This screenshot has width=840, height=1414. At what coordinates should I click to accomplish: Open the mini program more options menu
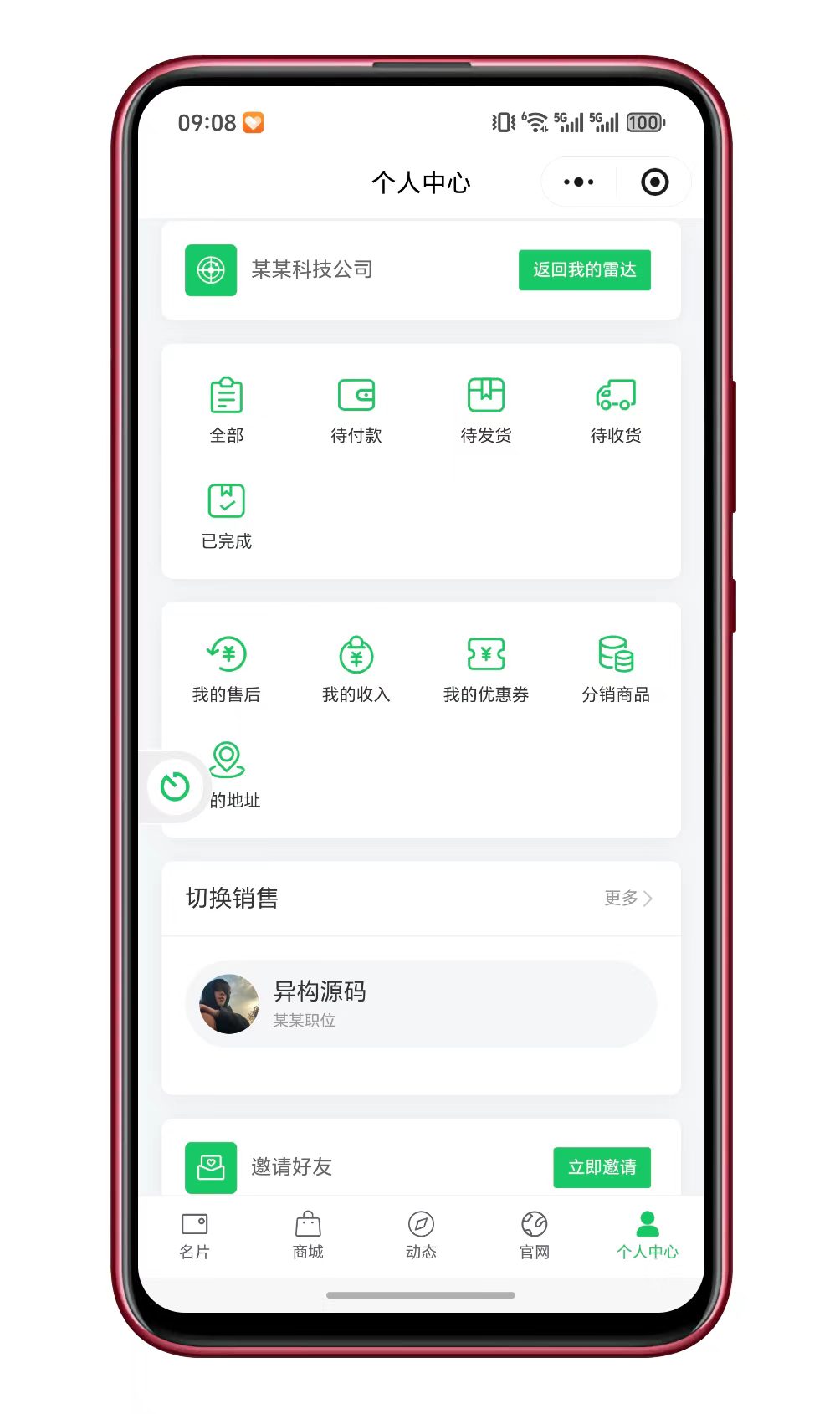coord(578,182)
